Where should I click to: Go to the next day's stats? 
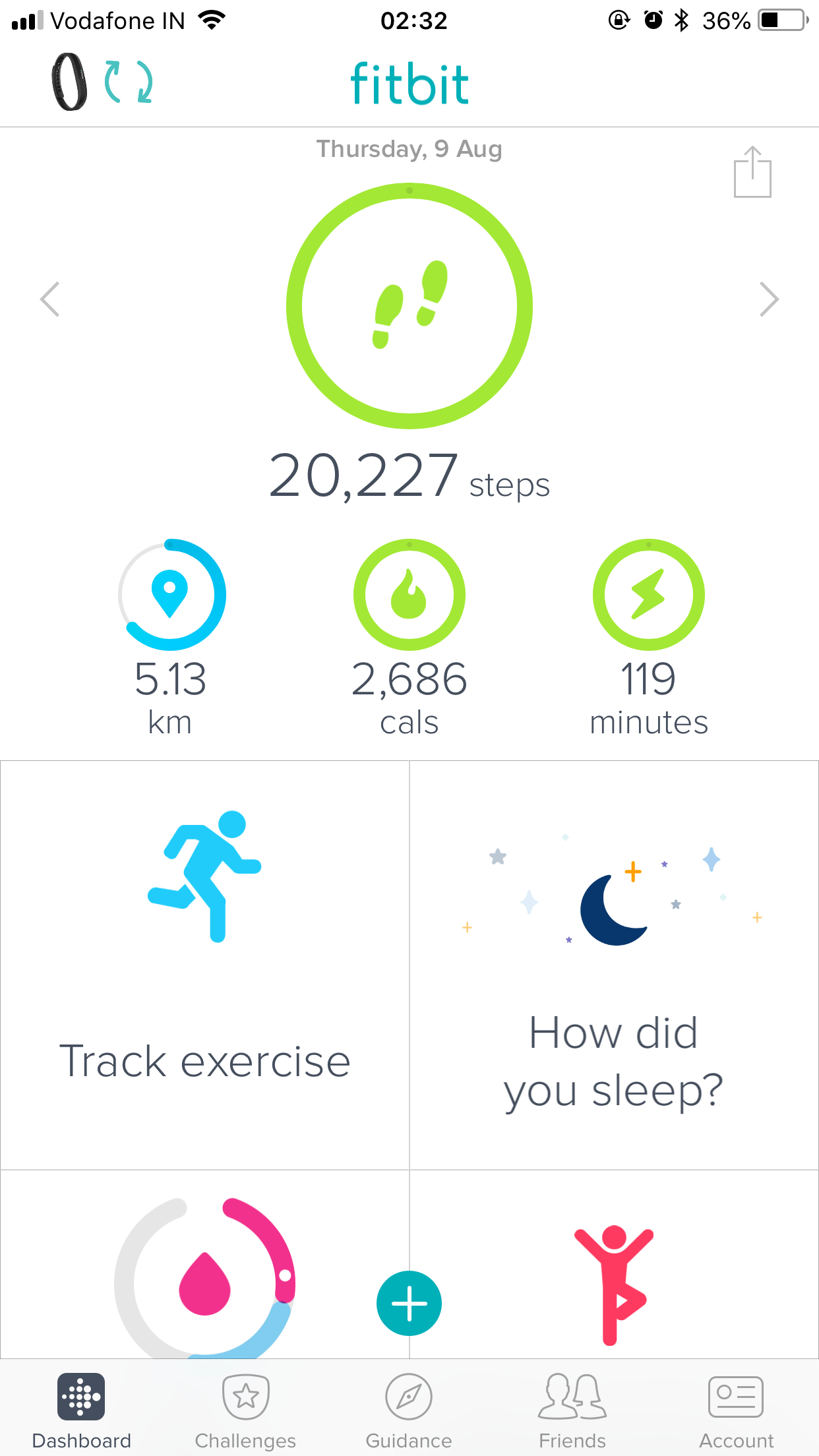768,300
